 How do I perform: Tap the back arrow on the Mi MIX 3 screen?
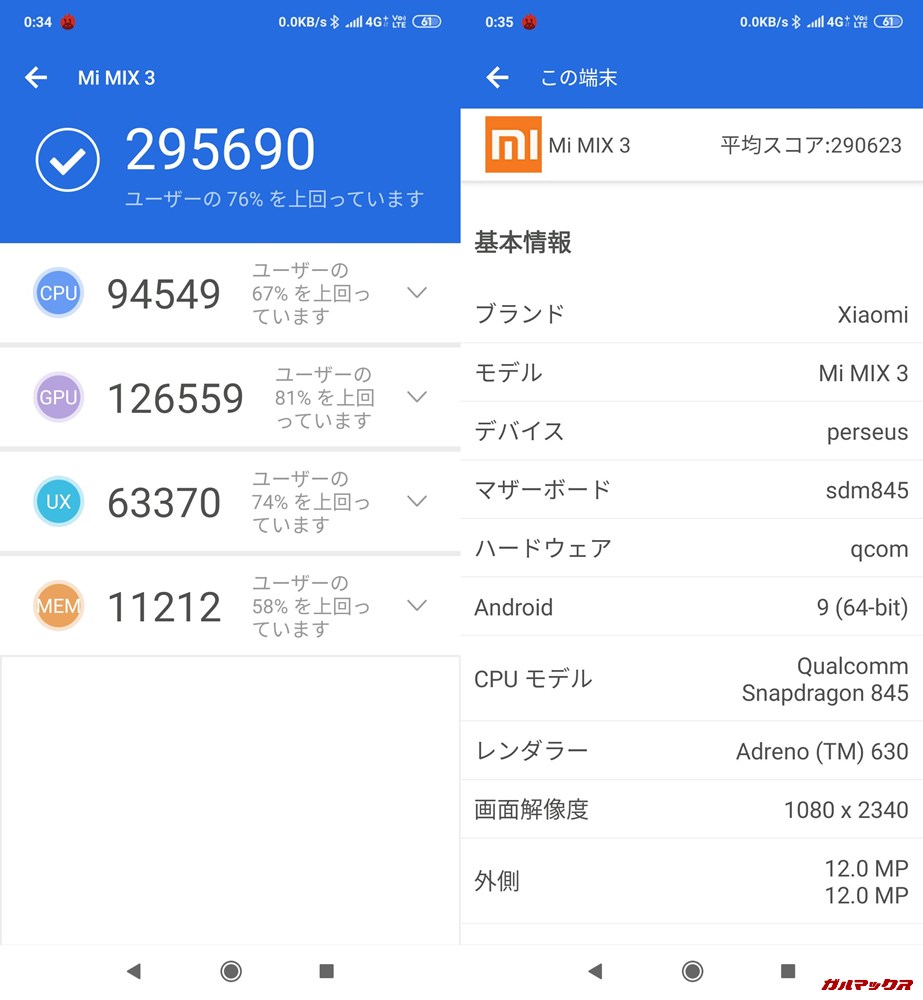pos(36,77)
